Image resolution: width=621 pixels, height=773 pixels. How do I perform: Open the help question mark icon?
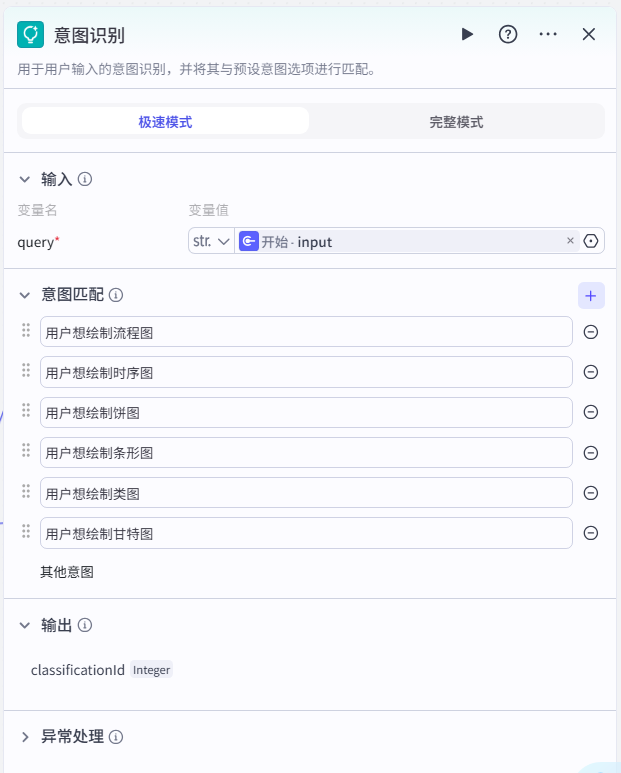click(508, 34)
